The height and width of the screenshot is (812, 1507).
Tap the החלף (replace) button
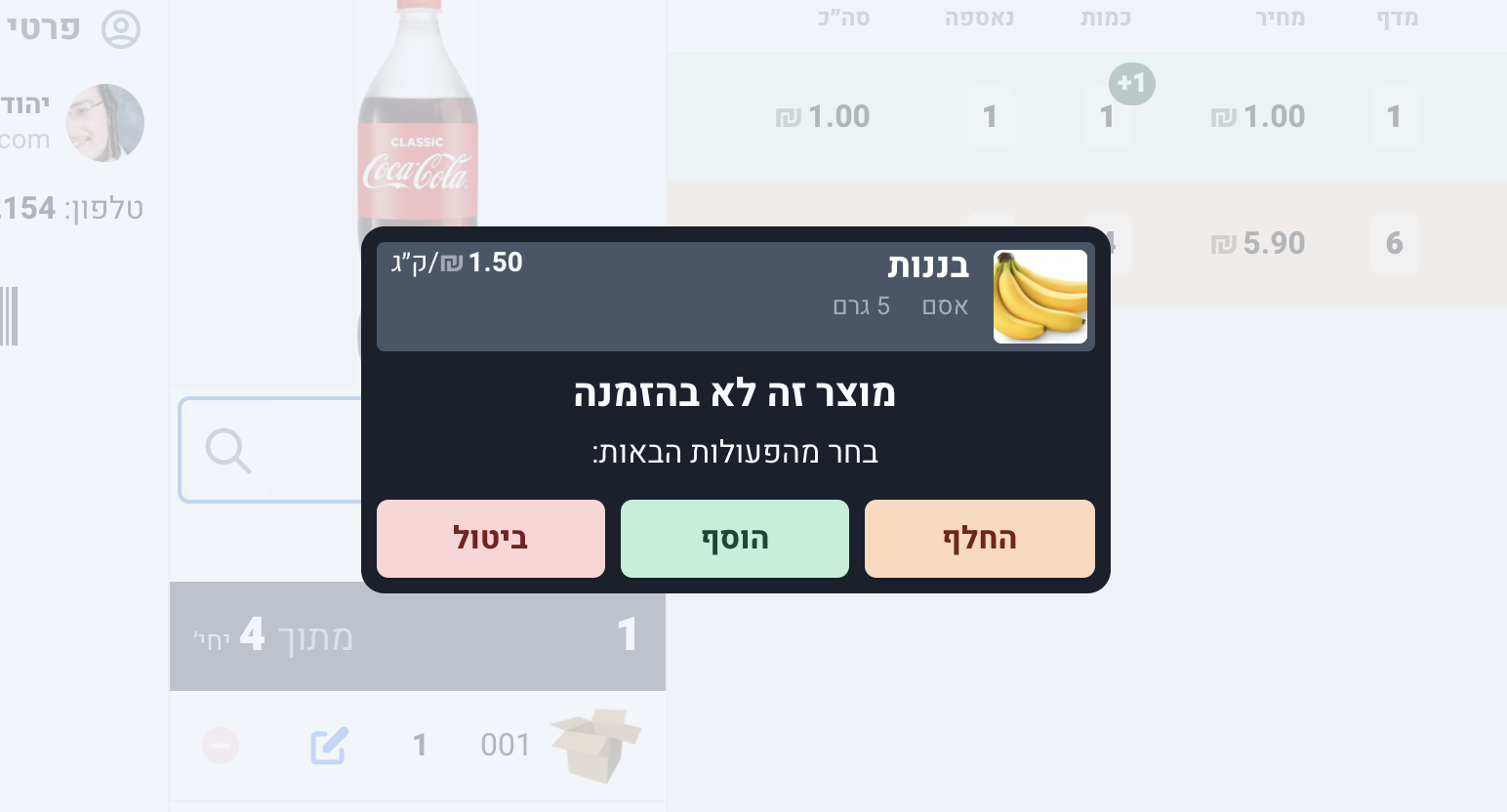pos(979,539)
